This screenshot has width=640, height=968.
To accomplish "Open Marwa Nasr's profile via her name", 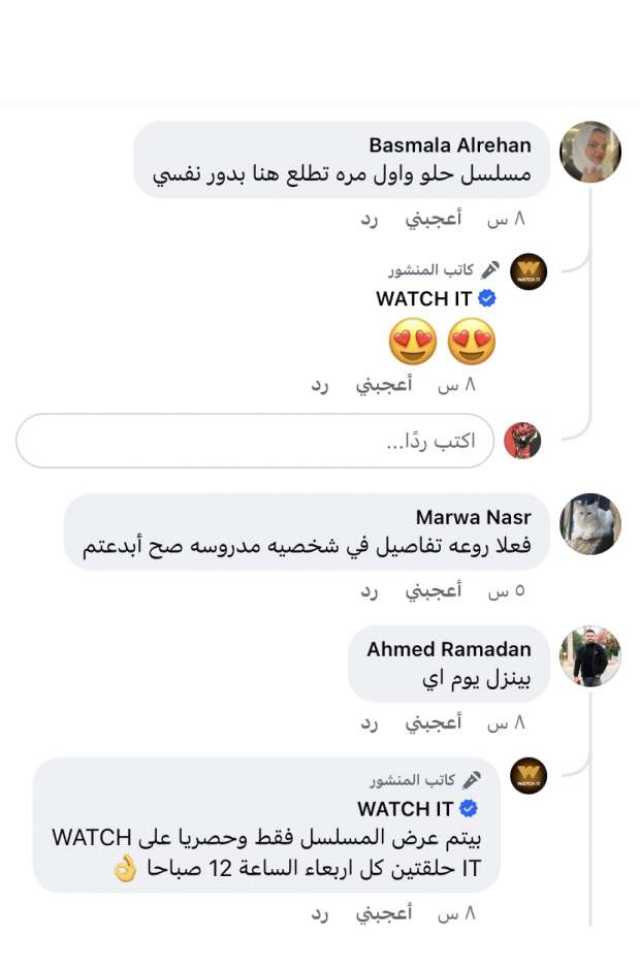I will tap(473, 517).
